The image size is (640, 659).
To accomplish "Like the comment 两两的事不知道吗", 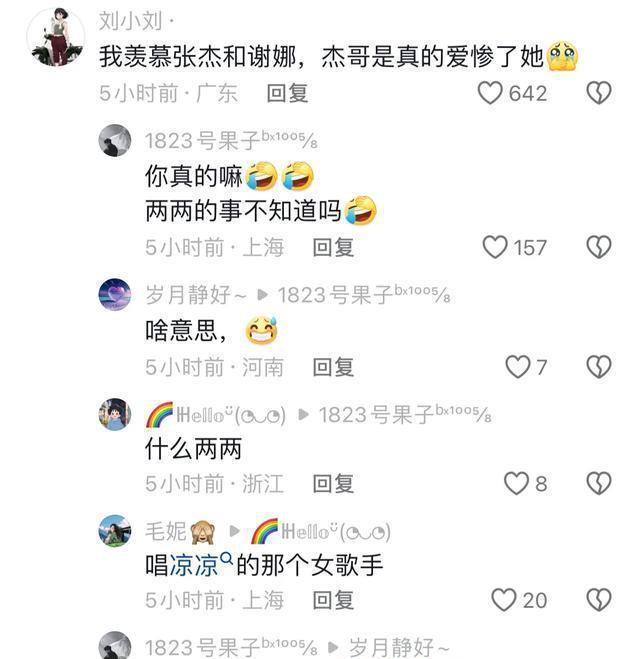I will (496, 247).
